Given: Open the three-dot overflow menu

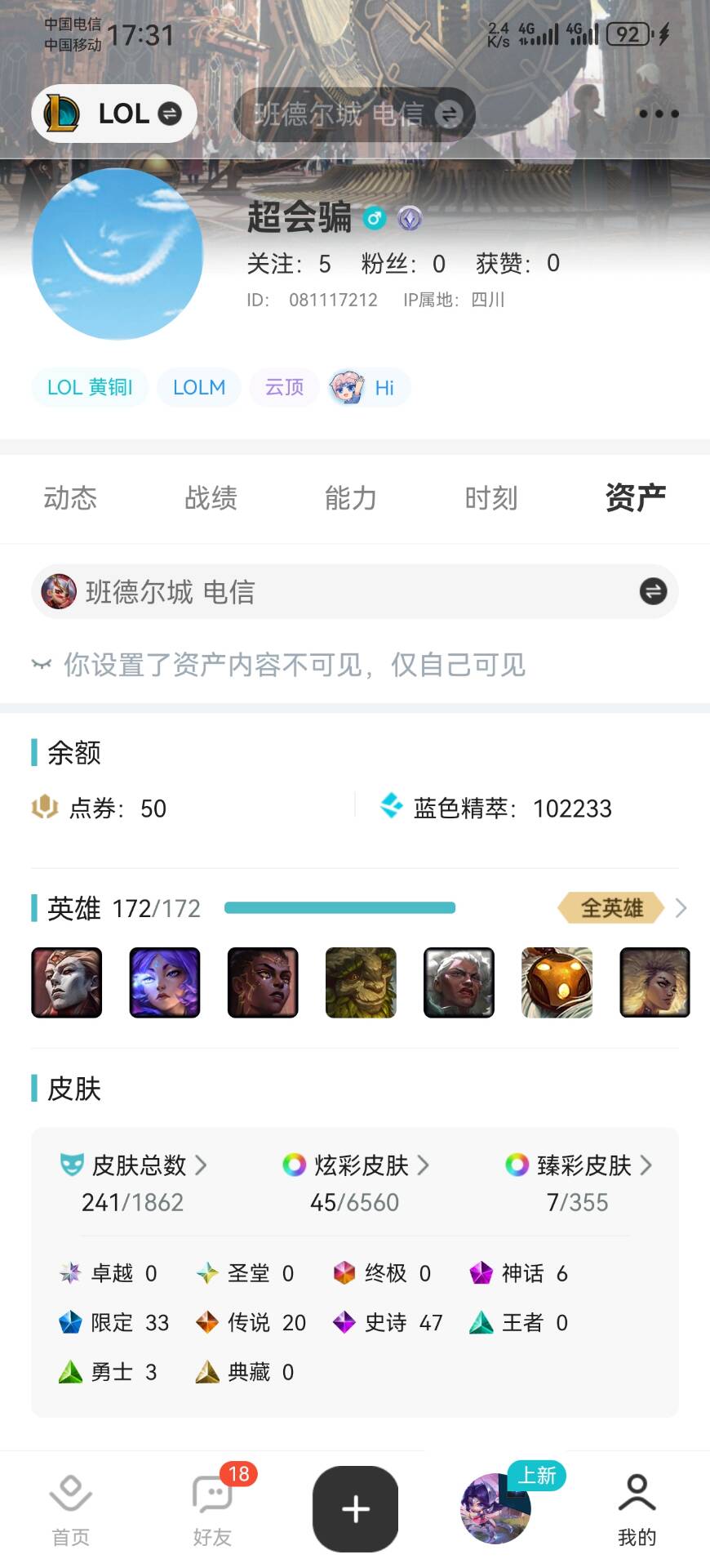Looking at the screenshot, I should [x=659, y=114].
